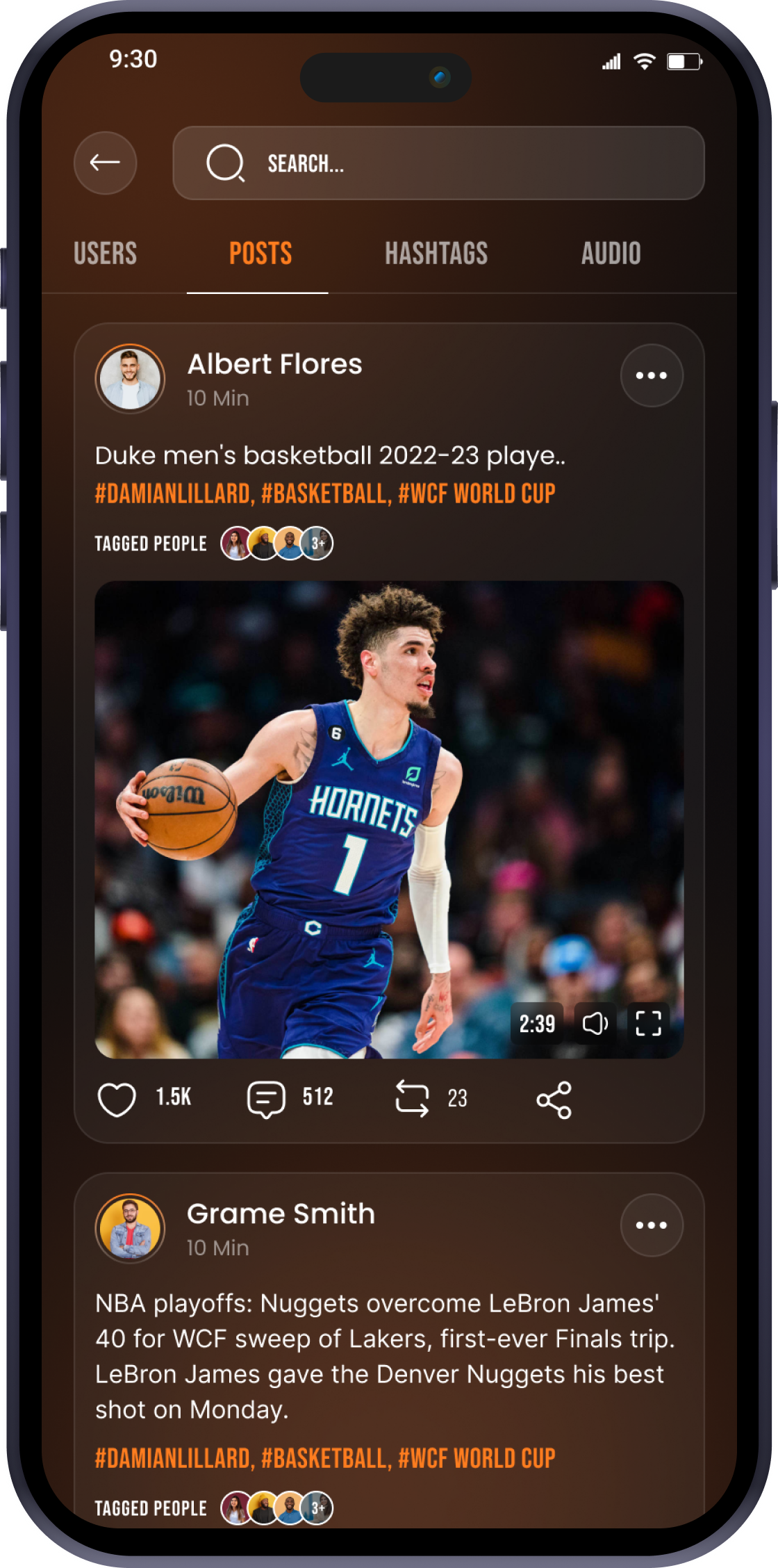Repost Albert Flores's post
This screenshot has width=778, height=1568.
tap(412, 1099)
